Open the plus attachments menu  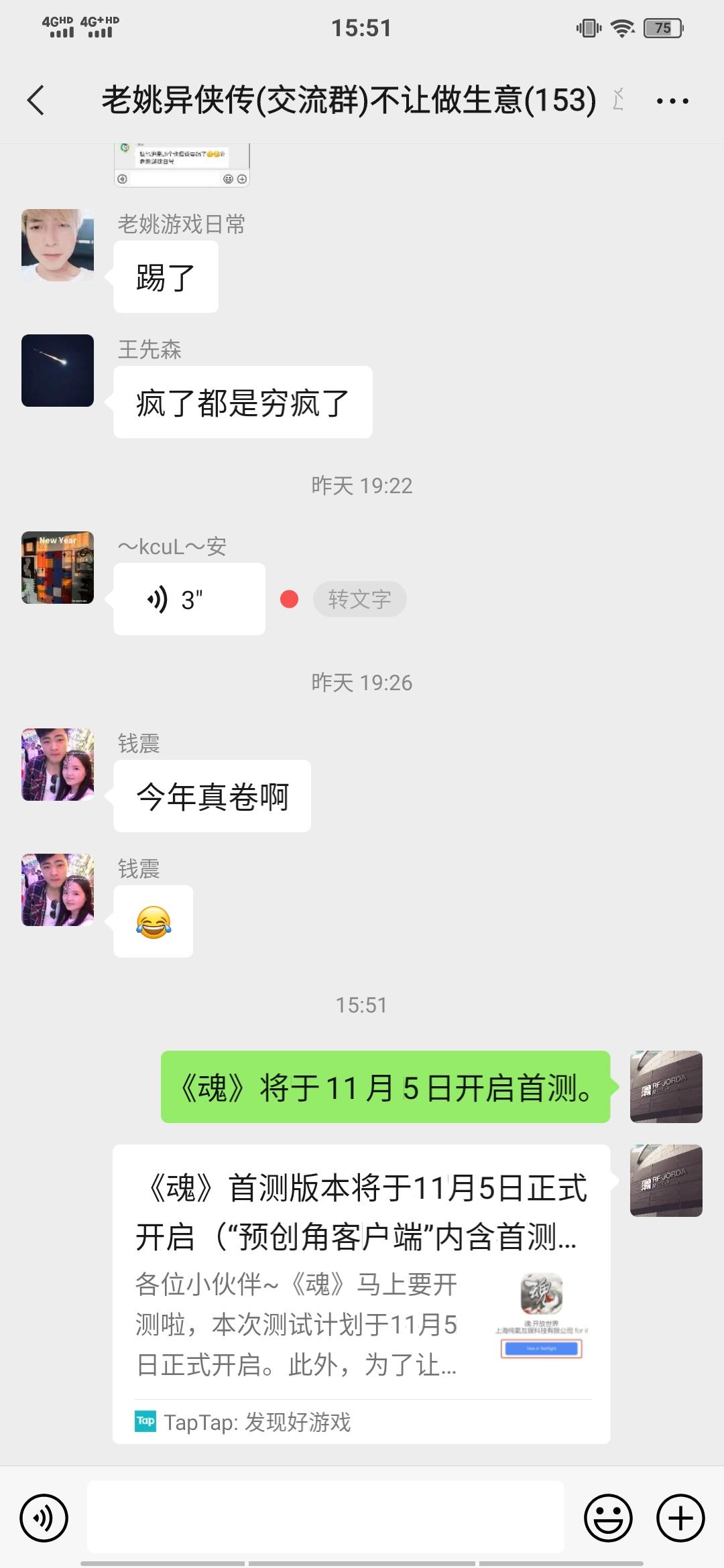coord(680,1518)
